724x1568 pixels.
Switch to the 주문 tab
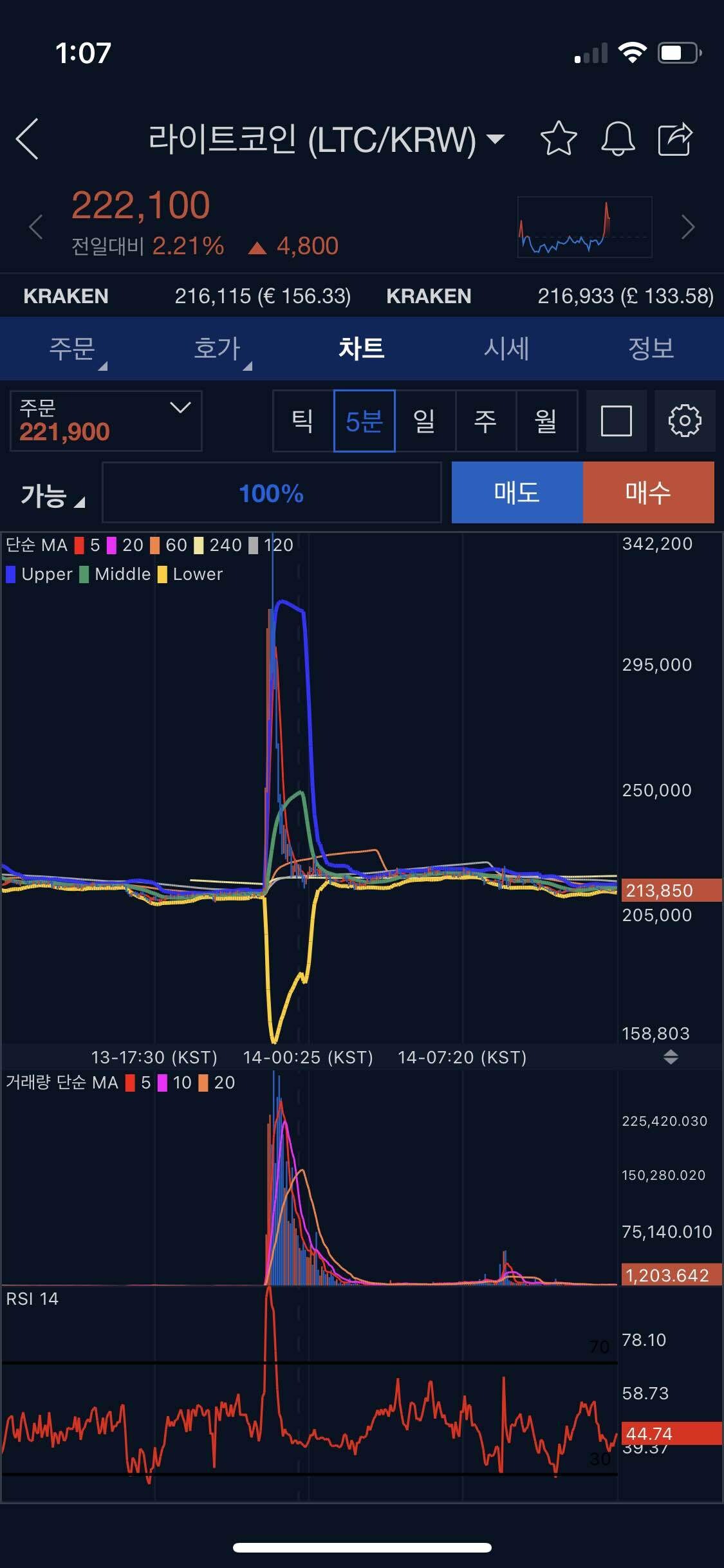[73, 348]
